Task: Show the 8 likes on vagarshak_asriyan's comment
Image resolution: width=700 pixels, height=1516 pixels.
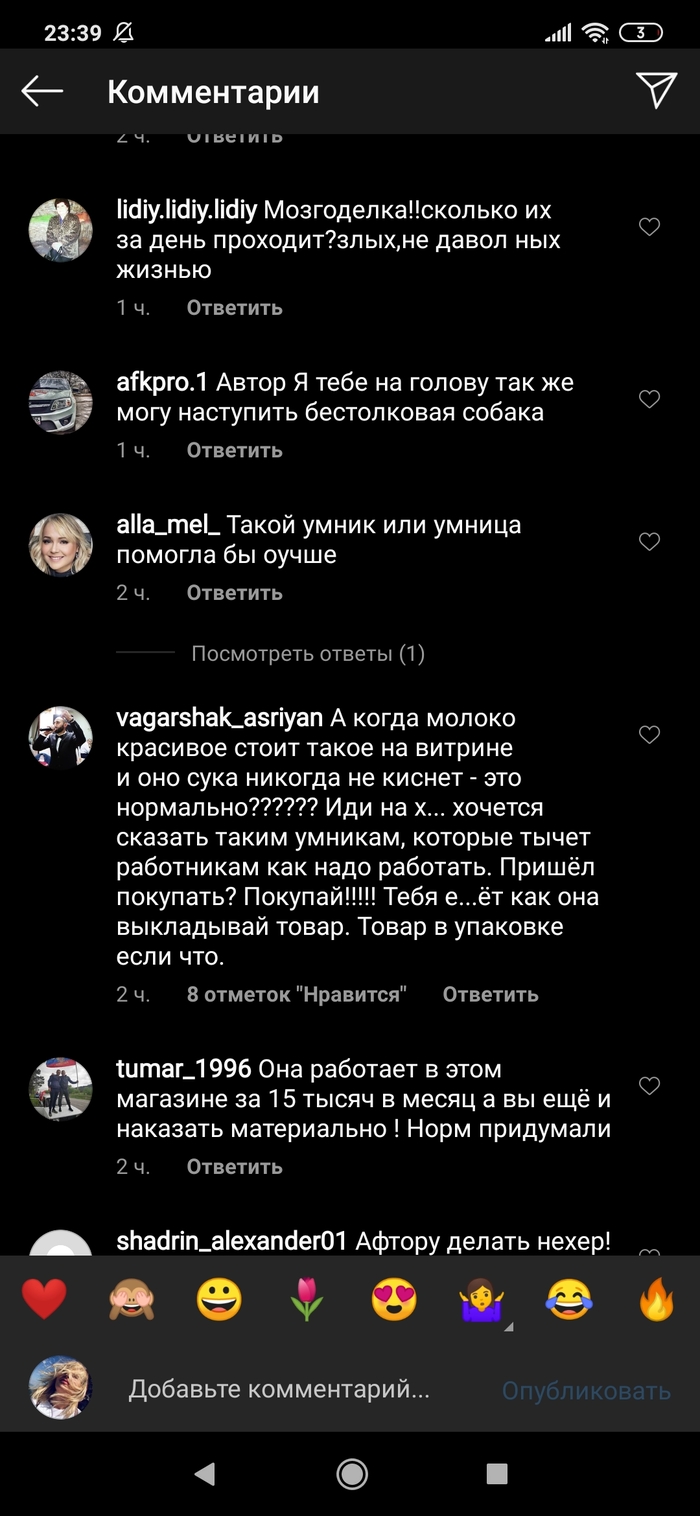Action: click(296, 994)
